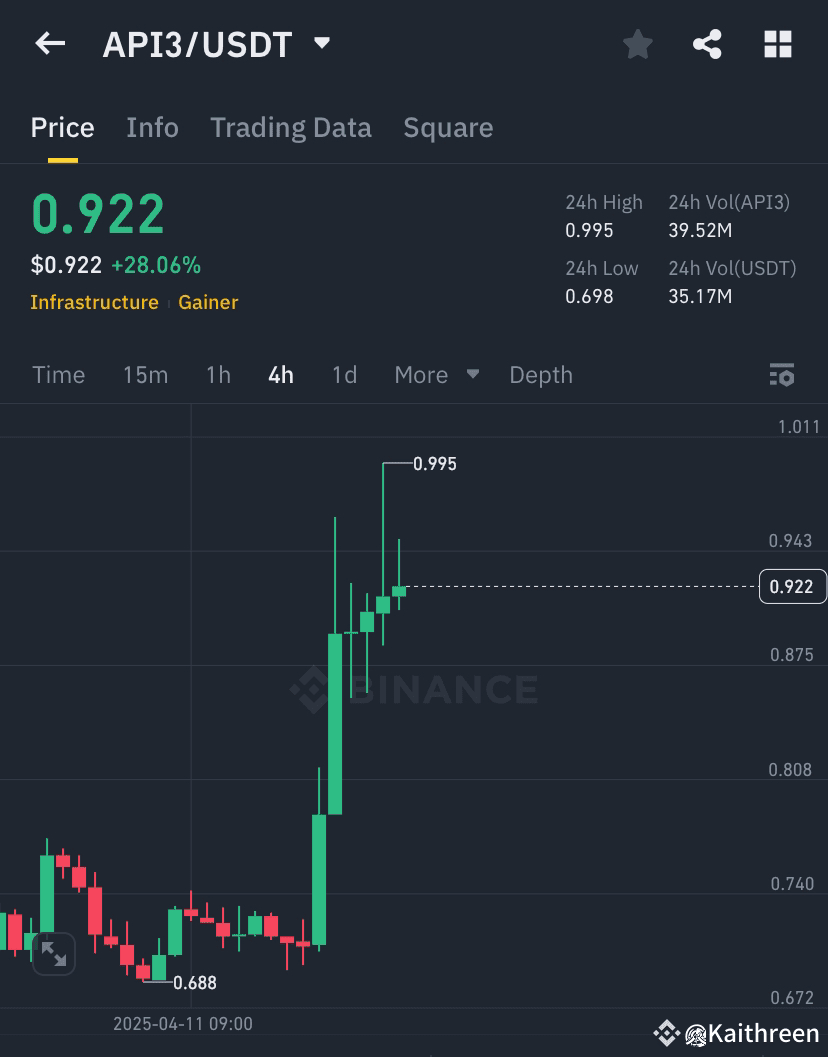828x1057 pixels.
Task: Select the 4h candle interval
Action: tap(280, 375)
